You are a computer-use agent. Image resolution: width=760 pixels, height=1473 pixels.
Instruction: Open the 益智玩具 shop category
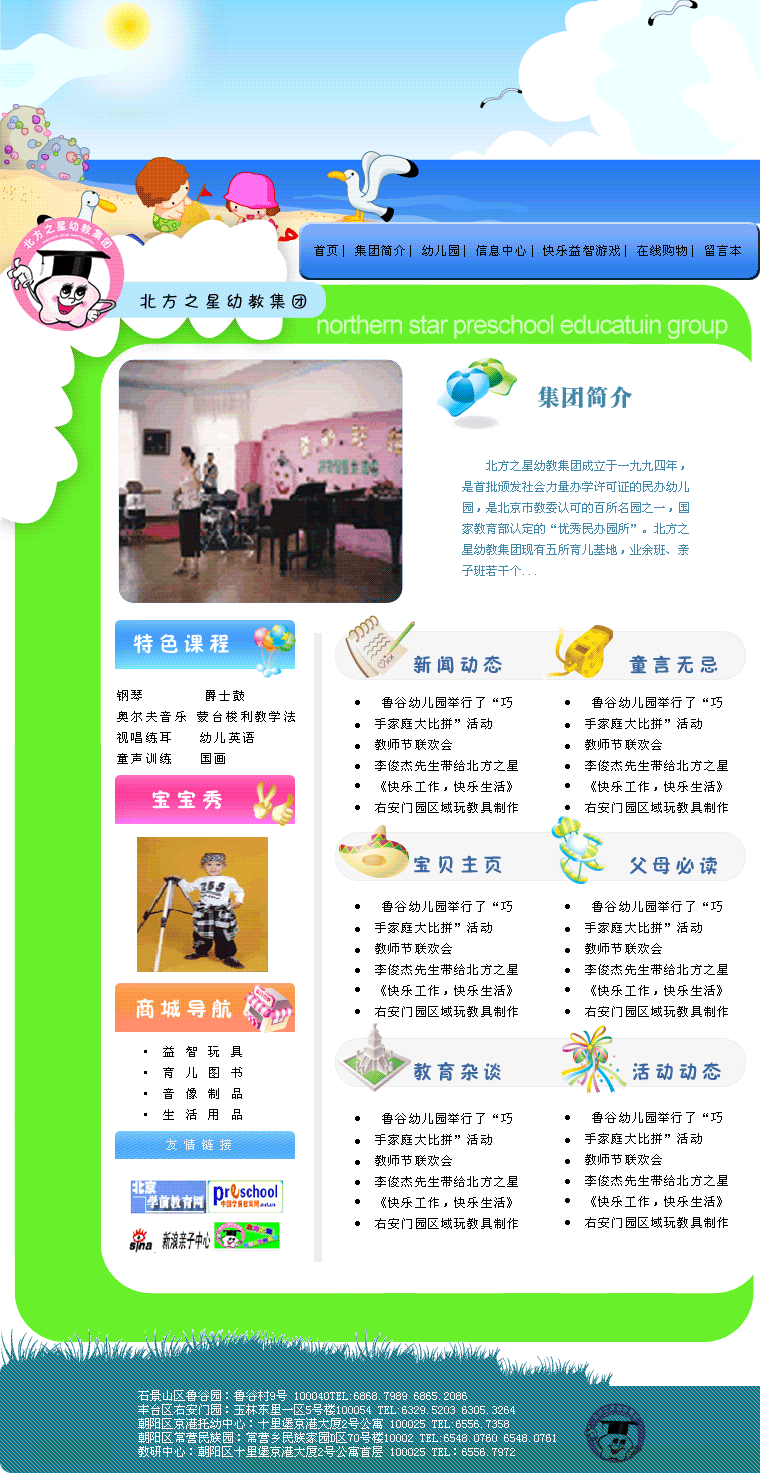(202, 1052)
